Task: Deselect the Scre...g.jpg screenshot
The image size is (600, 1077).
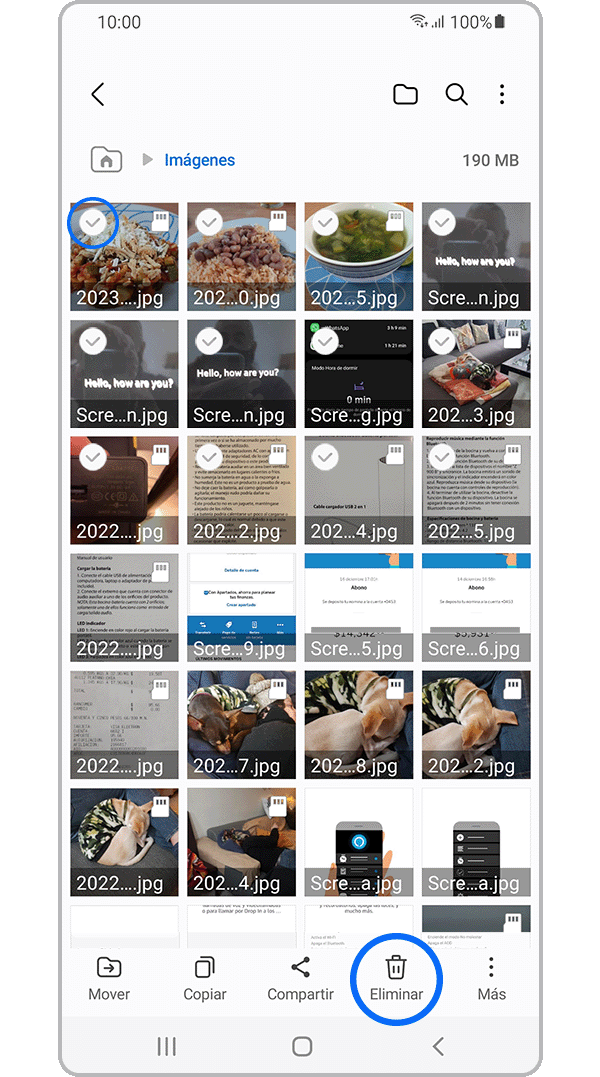Action: [x=326, y=341]
